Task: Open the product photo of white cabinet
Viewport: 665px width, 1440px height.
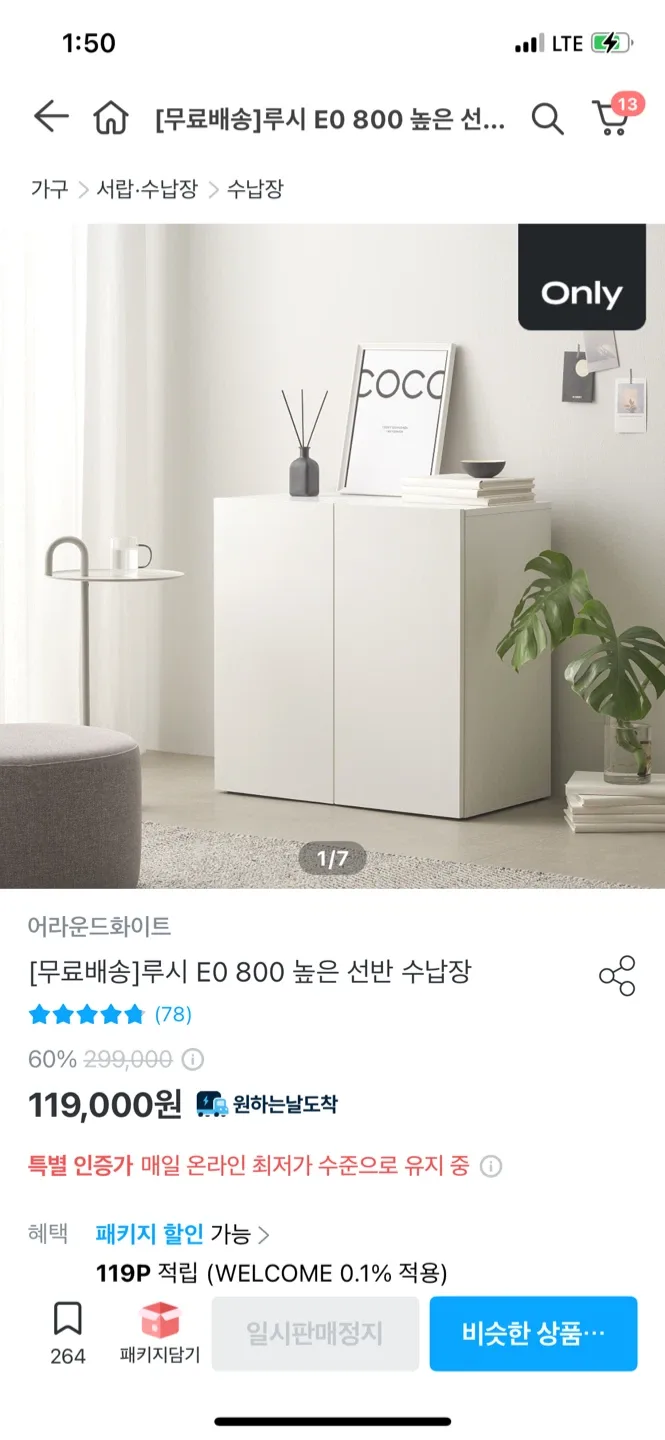Action: [x=332, y=555]
